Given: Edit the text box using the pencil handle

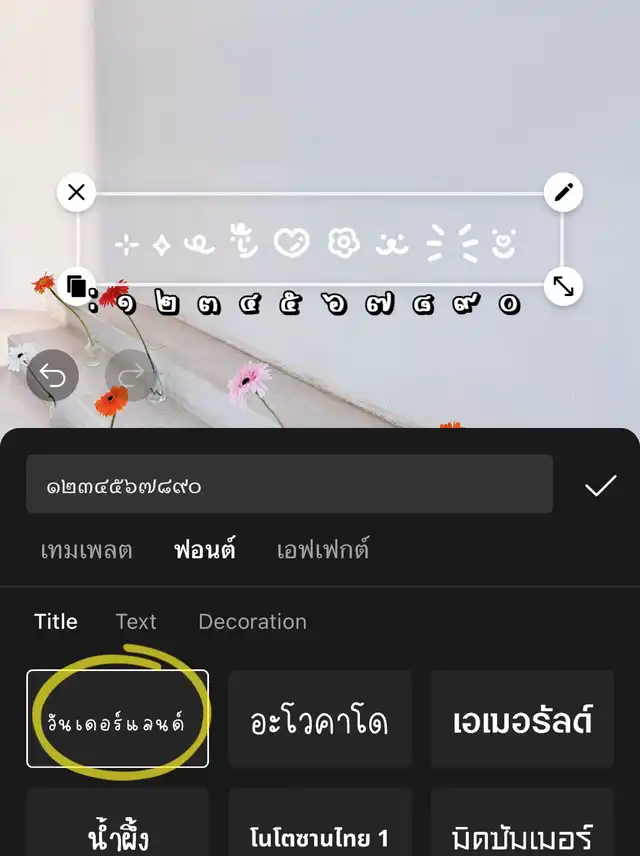Looking at the screenshot, I should point(563,192).
